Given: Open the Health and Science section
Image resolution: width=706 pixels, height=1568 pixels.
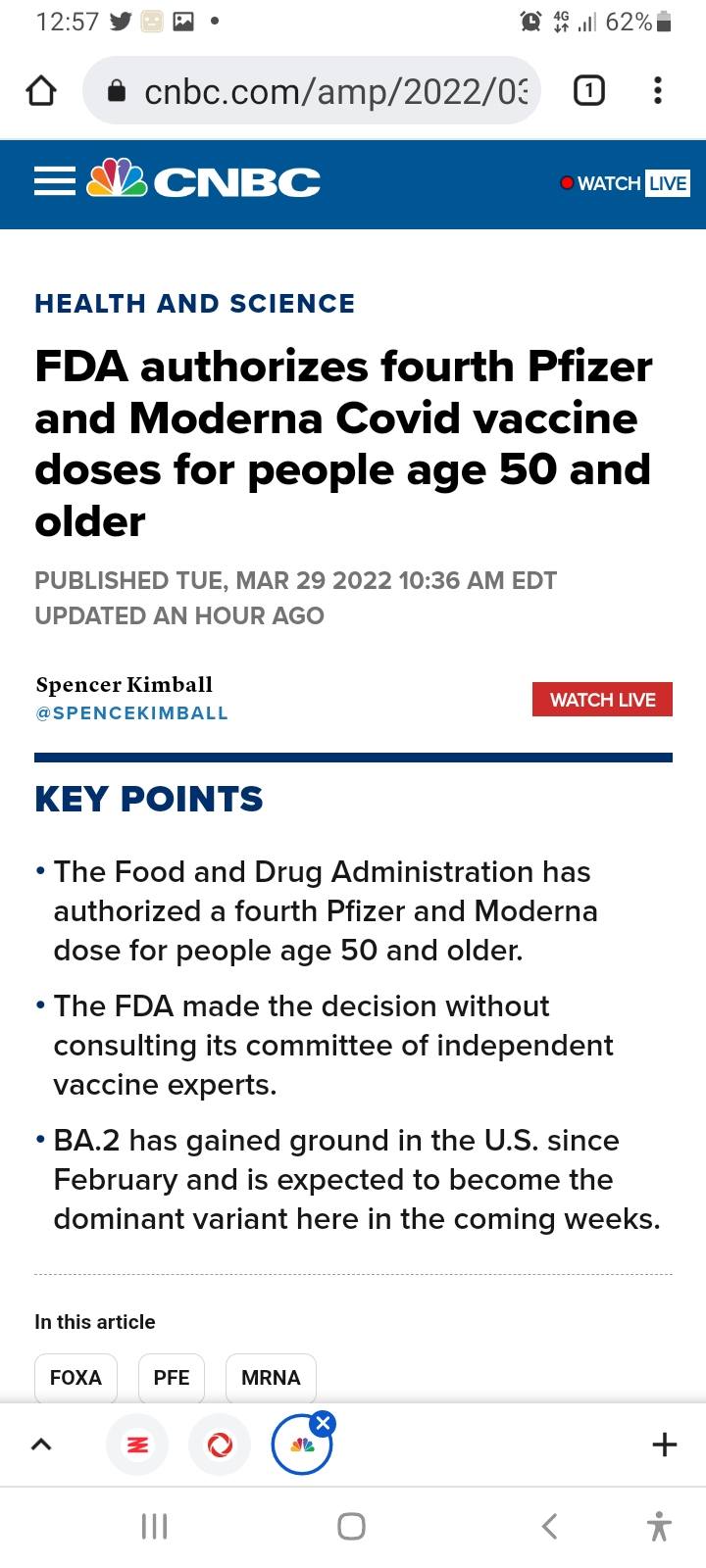Looking at the screenshot, I should pos(195,304).
